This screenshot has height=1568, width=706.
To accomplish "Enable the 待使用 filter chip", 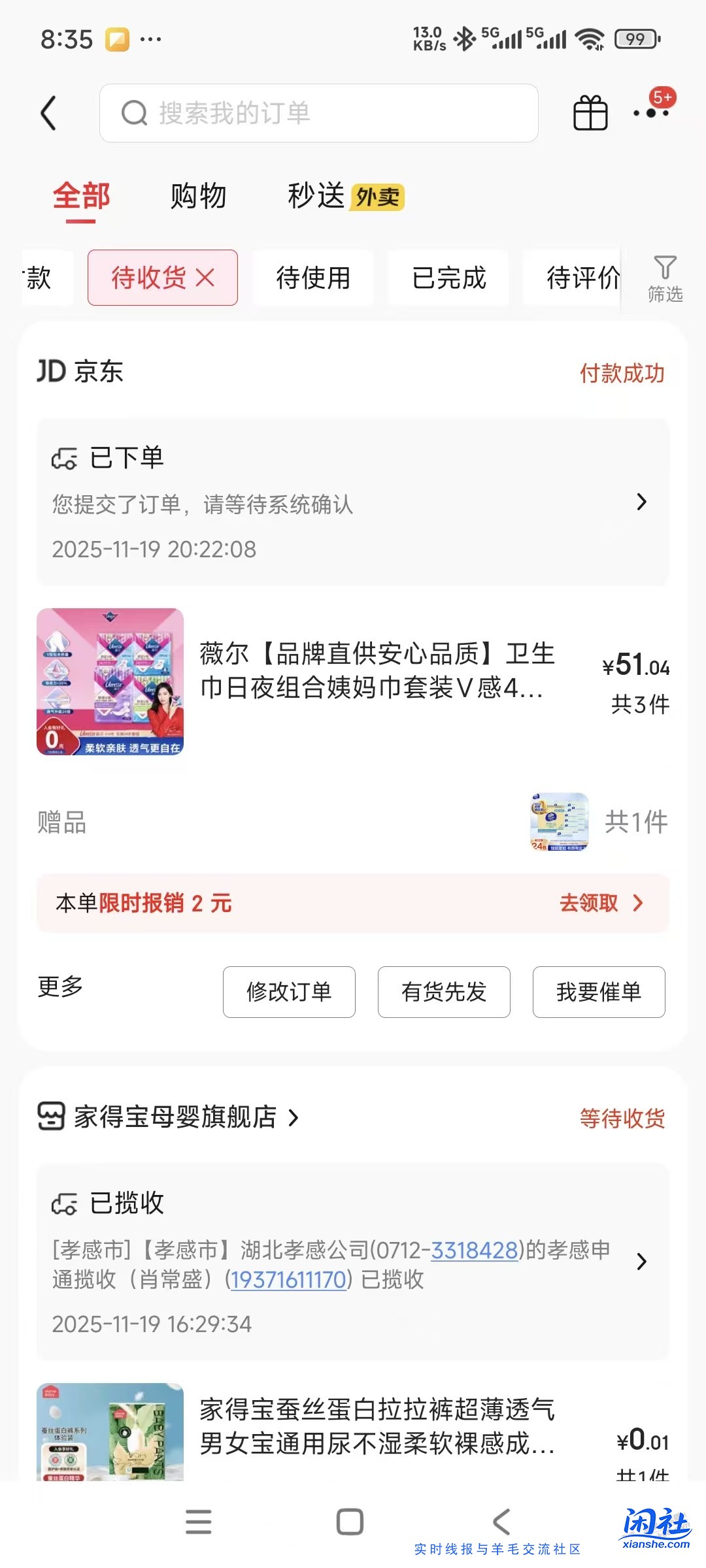I will point(313,278).
